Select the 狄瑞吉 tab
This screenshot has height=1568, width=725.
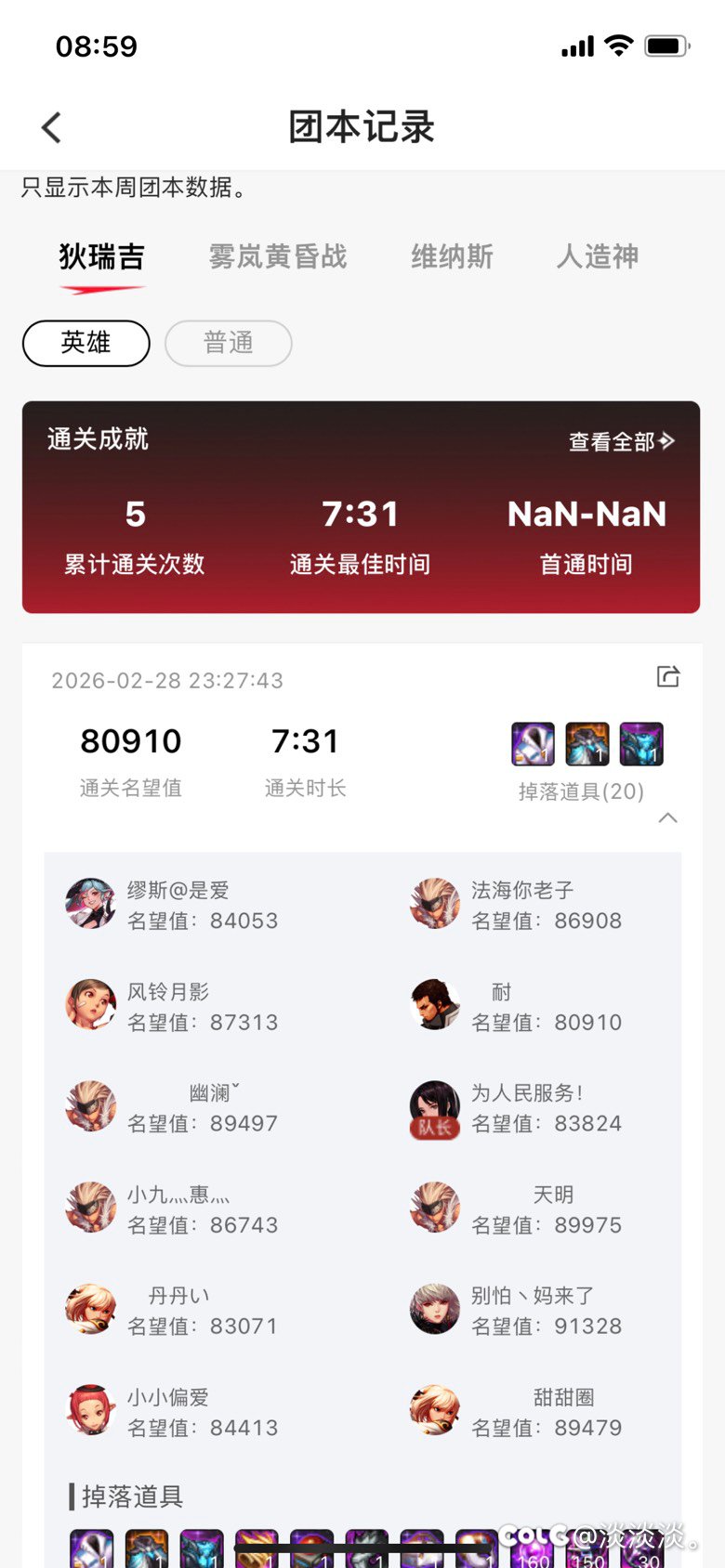(x=102, y=256)
